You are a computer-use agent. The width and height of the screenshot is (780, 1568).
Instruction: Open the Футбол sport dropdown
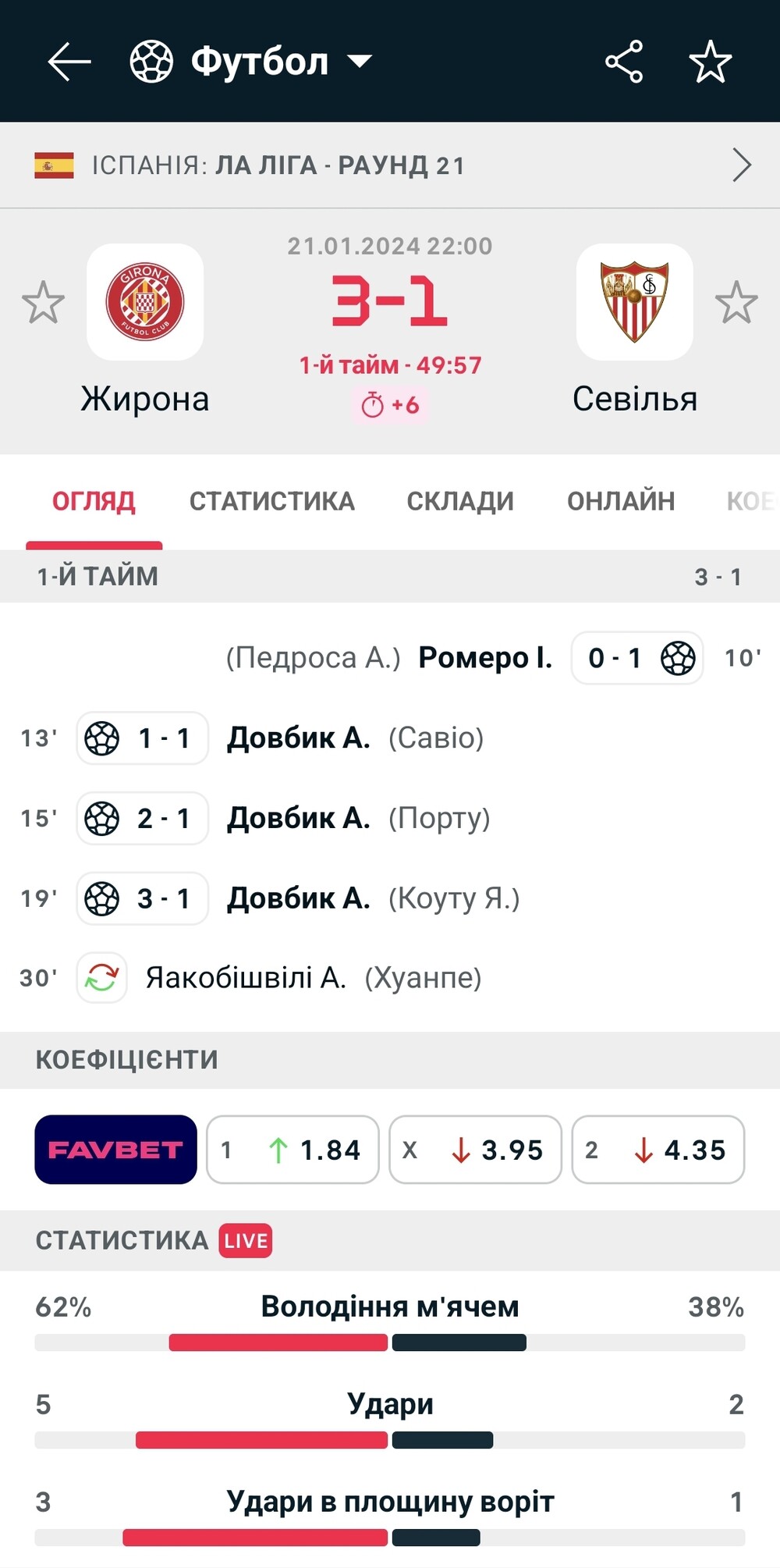tap(251, 62)
